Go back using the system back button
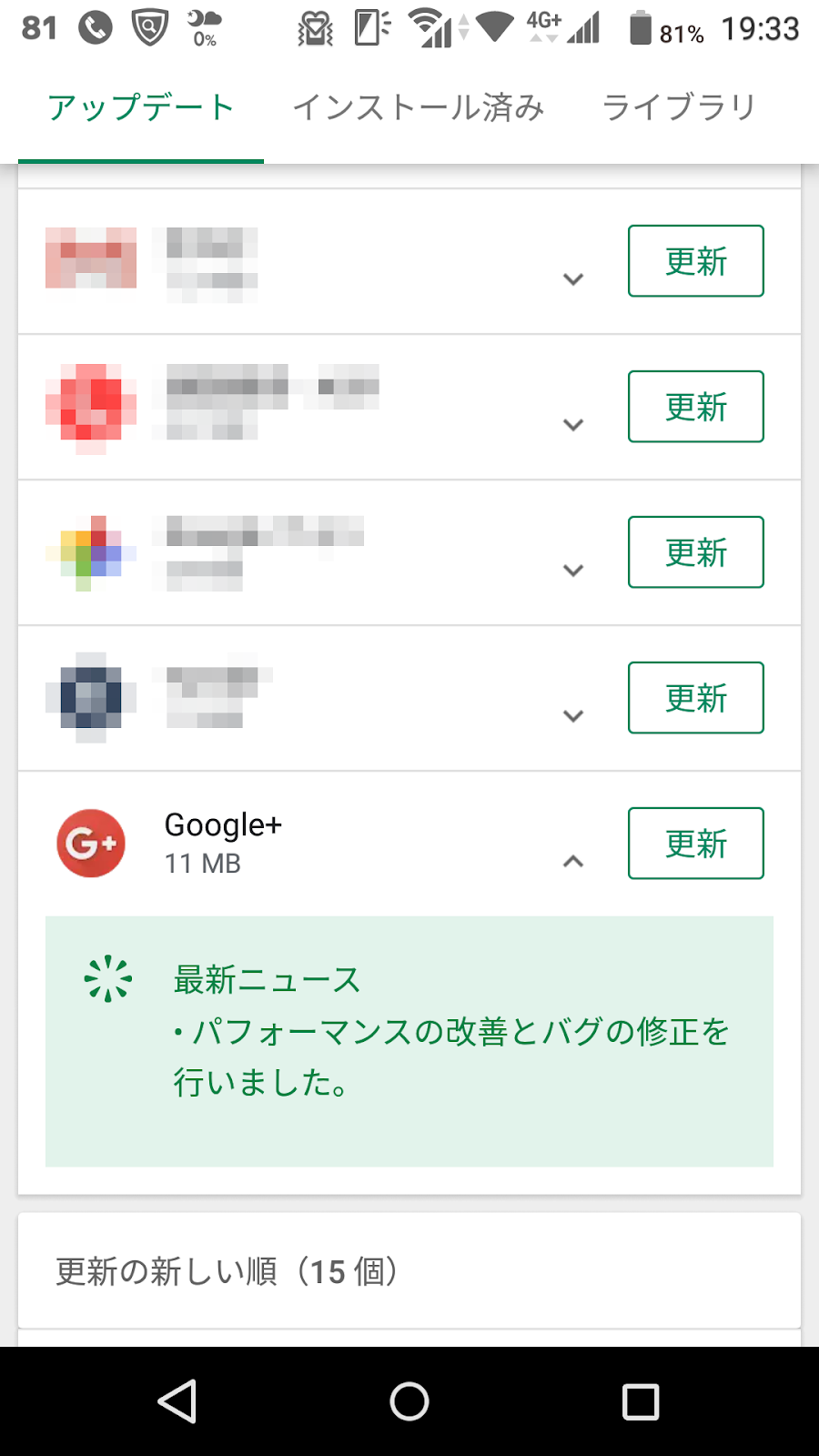Viewport: 819px width, 1456px height. 177,1401
